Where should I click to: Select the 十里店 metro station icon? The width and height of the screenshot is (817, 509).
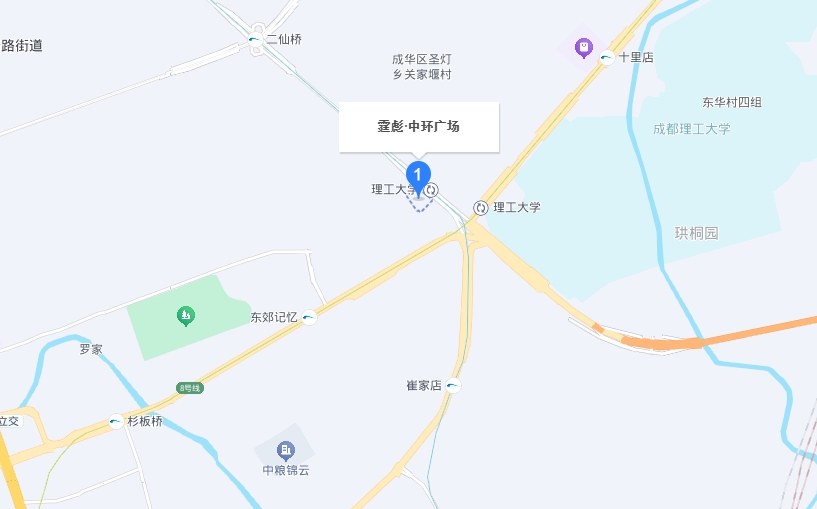(606, 58)
